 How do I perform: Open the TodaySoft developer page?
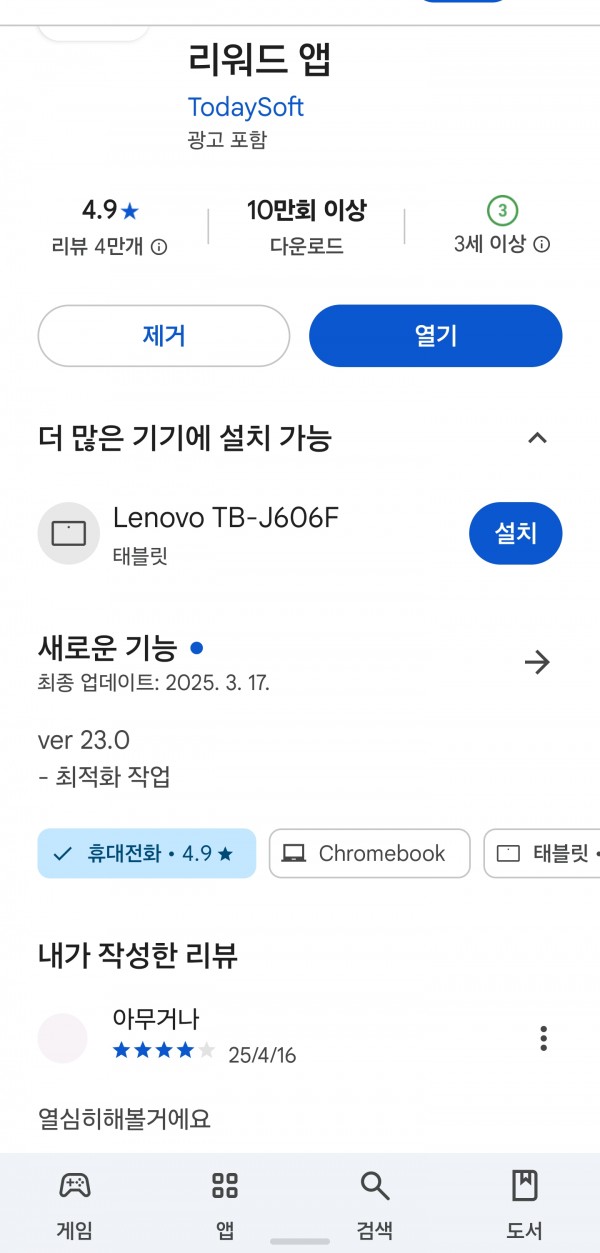pos(245,107)
